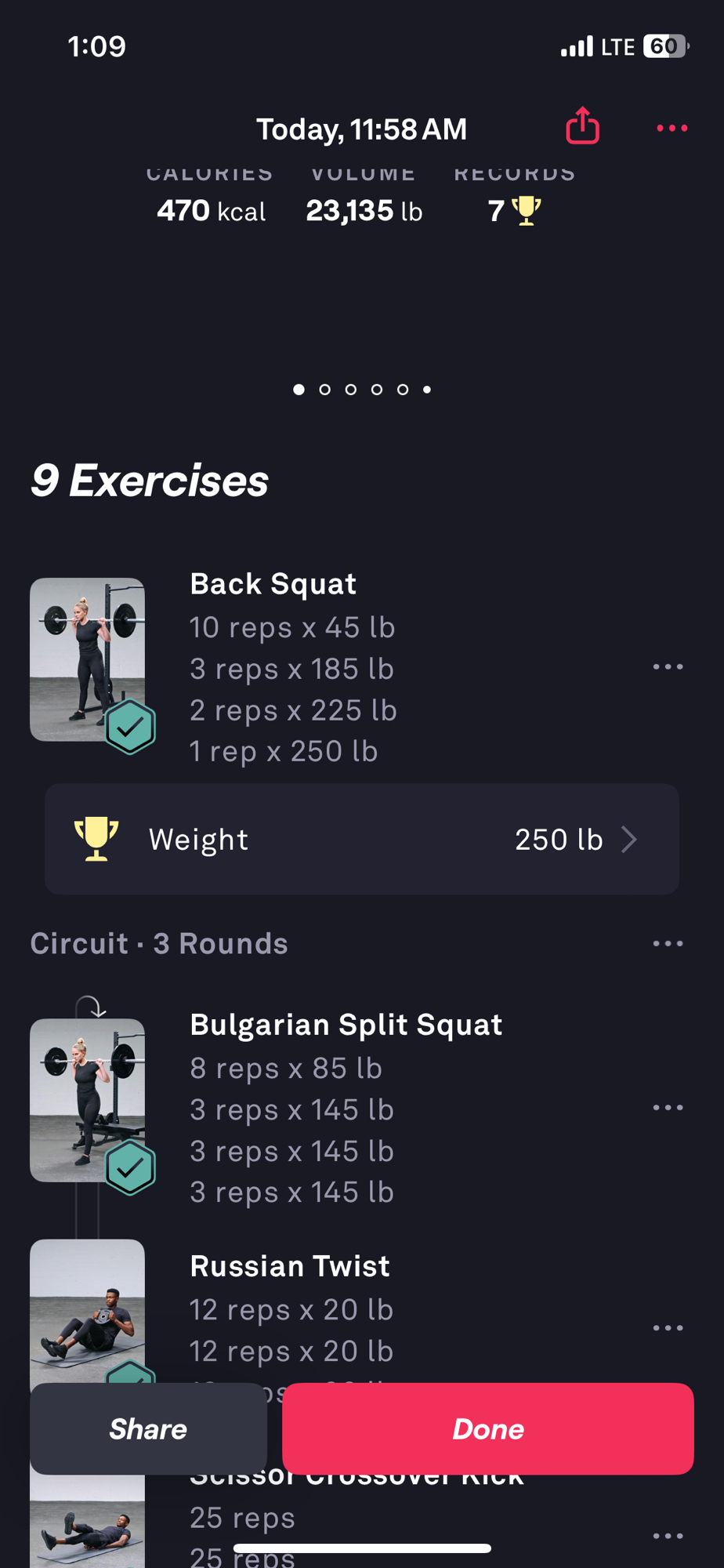Open Bulgarian Split Squat thumbnail

coord(87,1099)
